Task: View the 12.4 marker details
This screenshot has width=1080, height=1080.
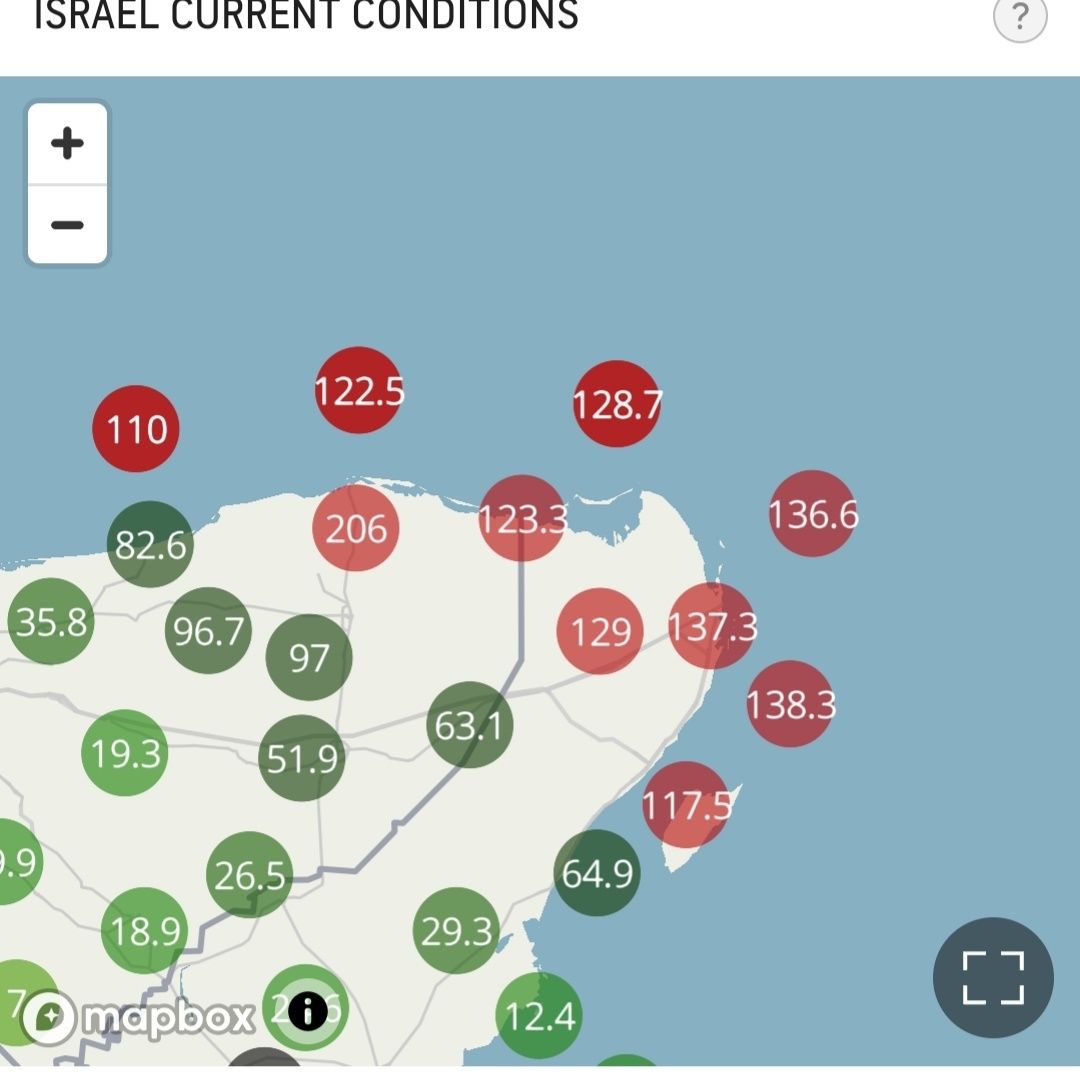Action: click(x=540, y=1016)
